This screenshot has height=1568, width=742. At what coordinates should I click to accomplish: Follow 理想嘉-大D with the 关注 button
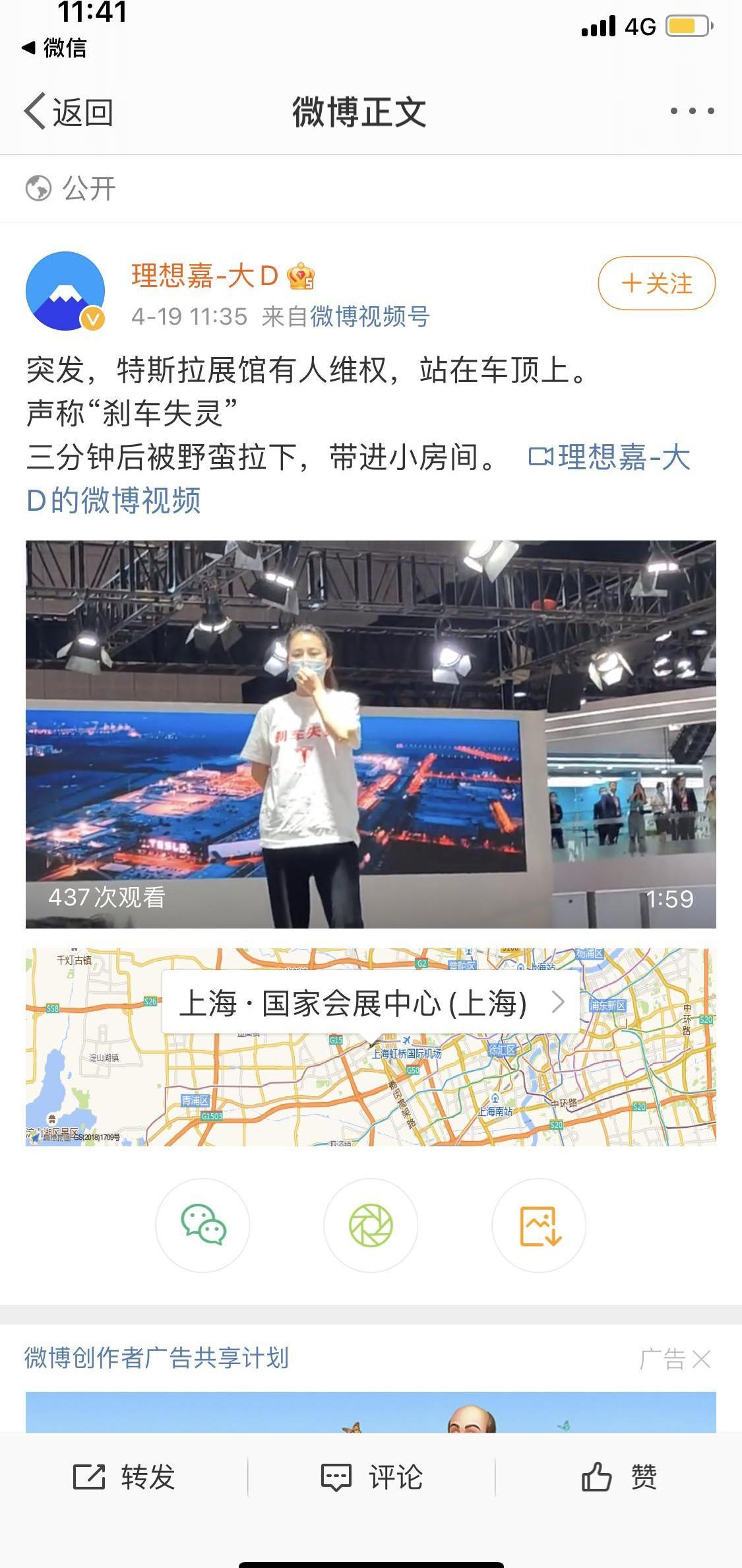pyautogui.click(x=656, y=283)
